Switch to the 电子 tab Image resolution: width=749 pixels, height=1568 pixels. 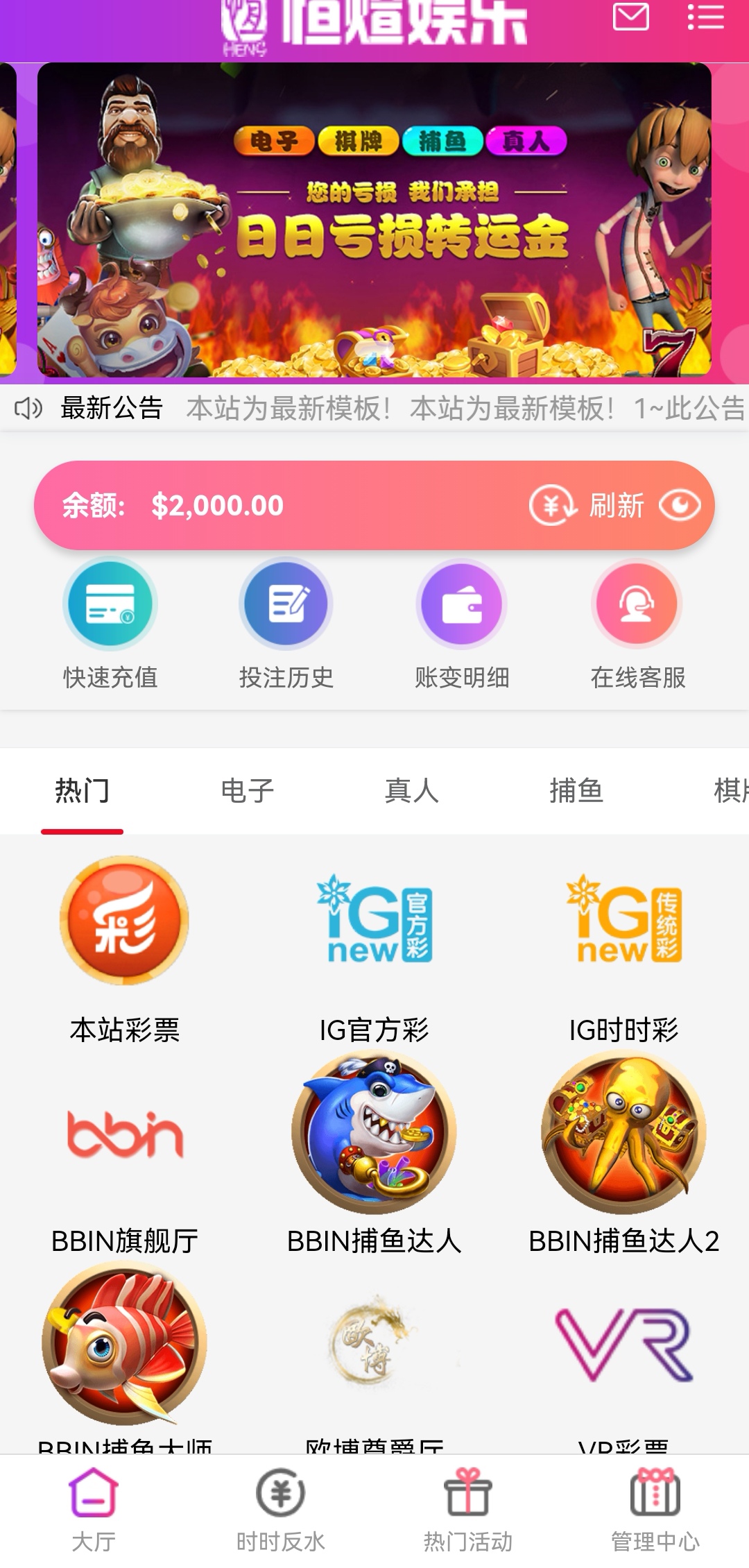click(x=247, y=790)
